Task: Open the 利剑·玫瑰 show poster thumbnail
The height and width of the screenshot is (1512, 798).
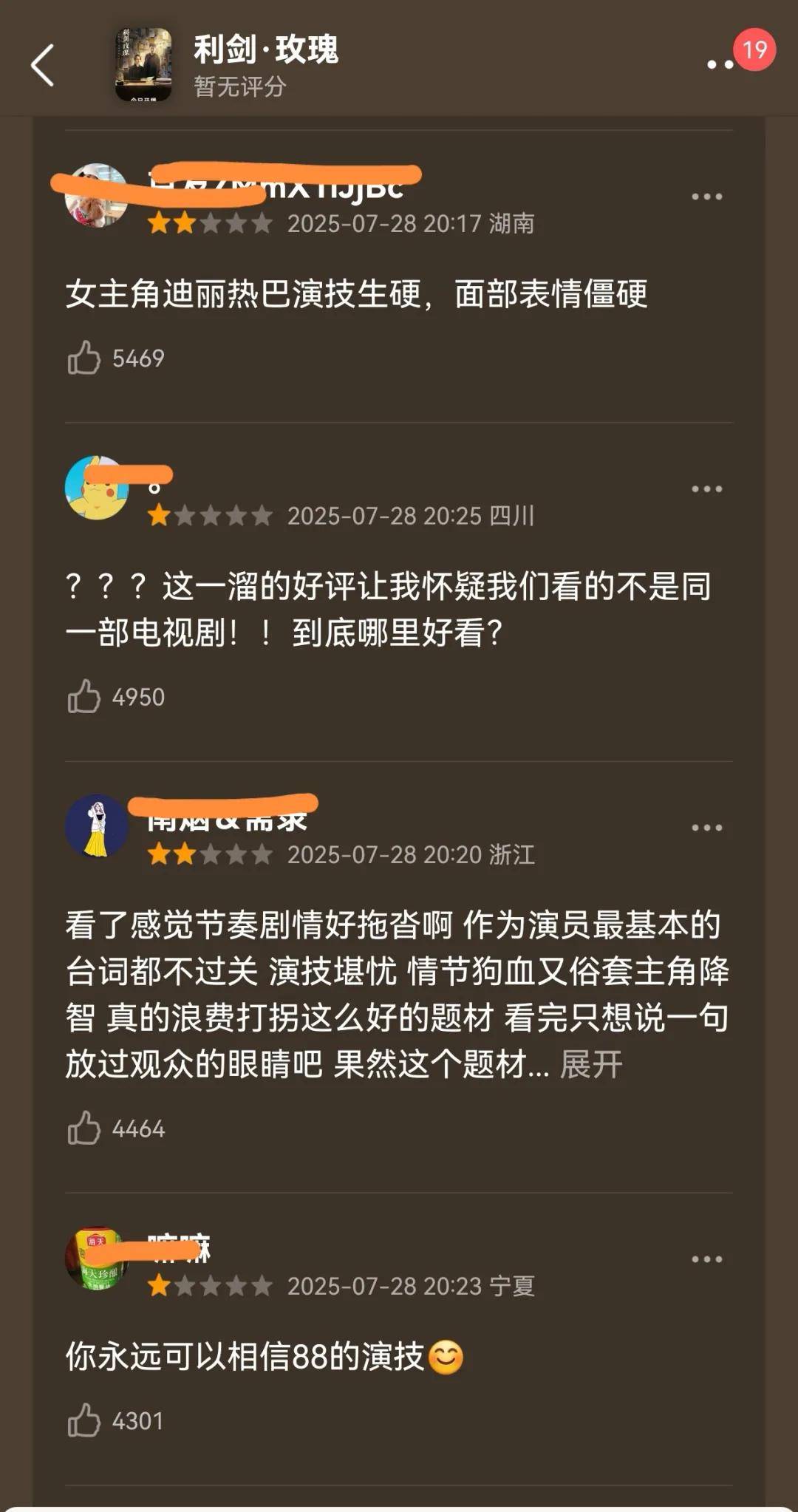Action: 143,65
